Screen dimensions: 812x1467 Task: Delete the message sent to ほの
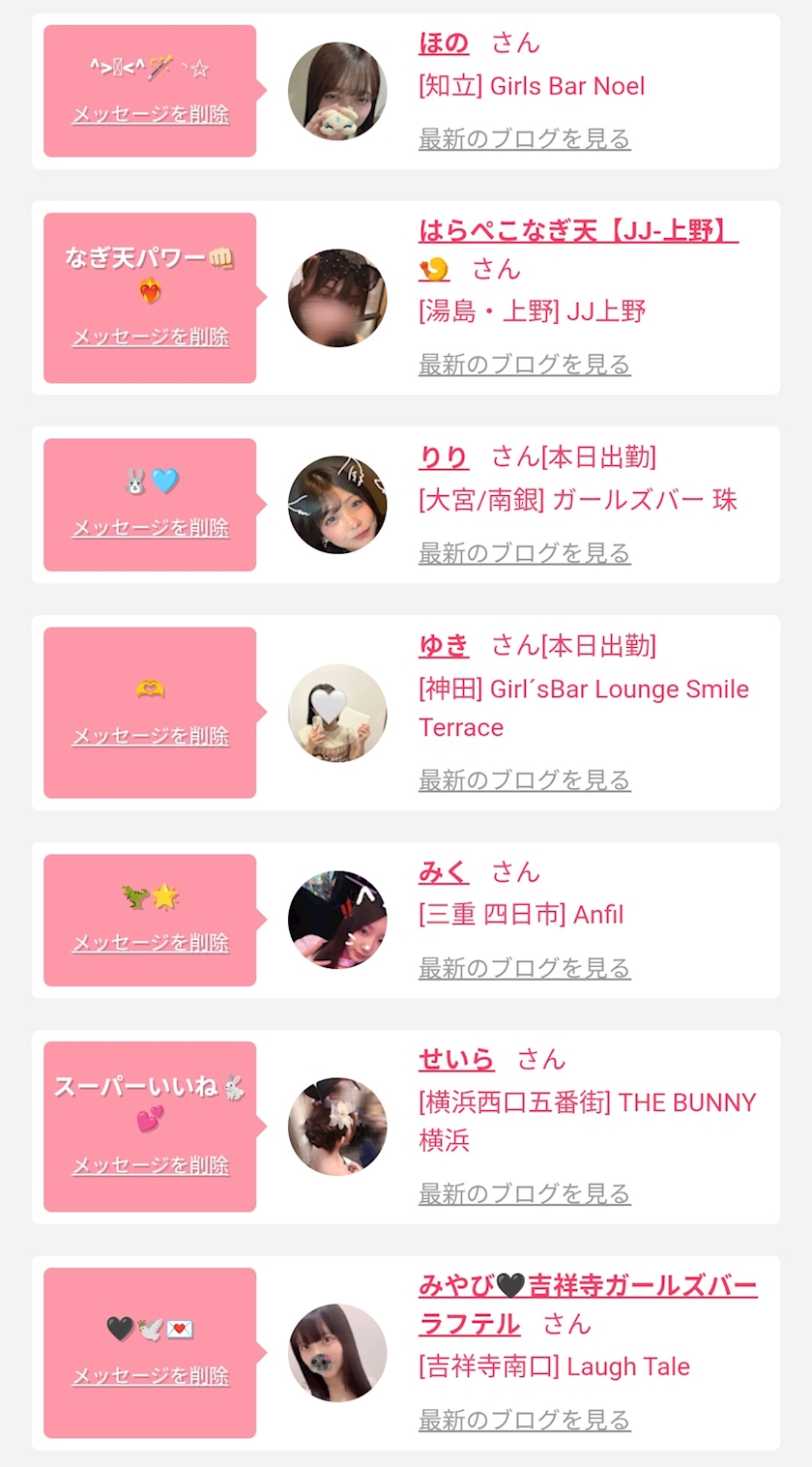150,114
